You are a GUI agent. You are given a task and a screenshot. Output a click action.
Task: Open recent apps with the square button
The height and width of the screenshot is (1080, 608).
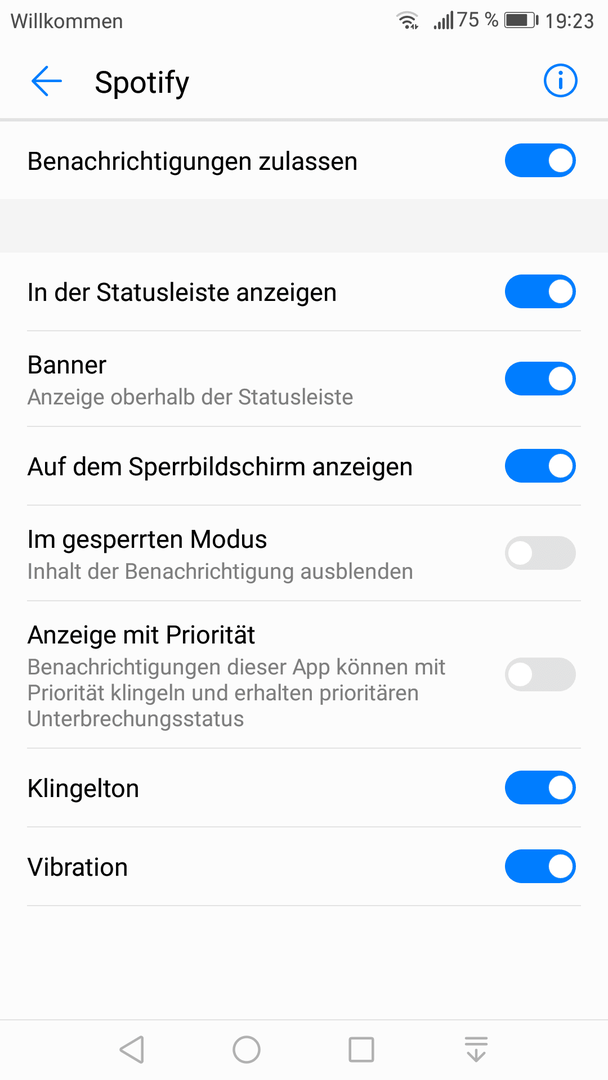pos(361,1049)
